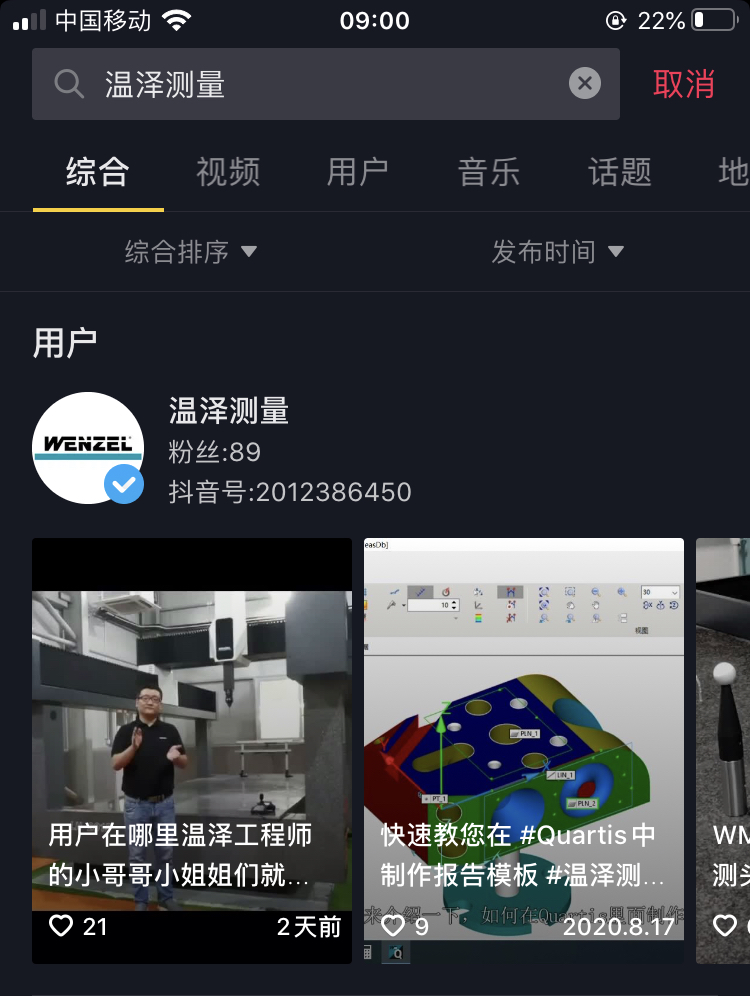The width and height of the screenshot is (750, 996).
Task: Play the video 快速教您在 #Quartis中制作报告模板
Action: [524, 750]
